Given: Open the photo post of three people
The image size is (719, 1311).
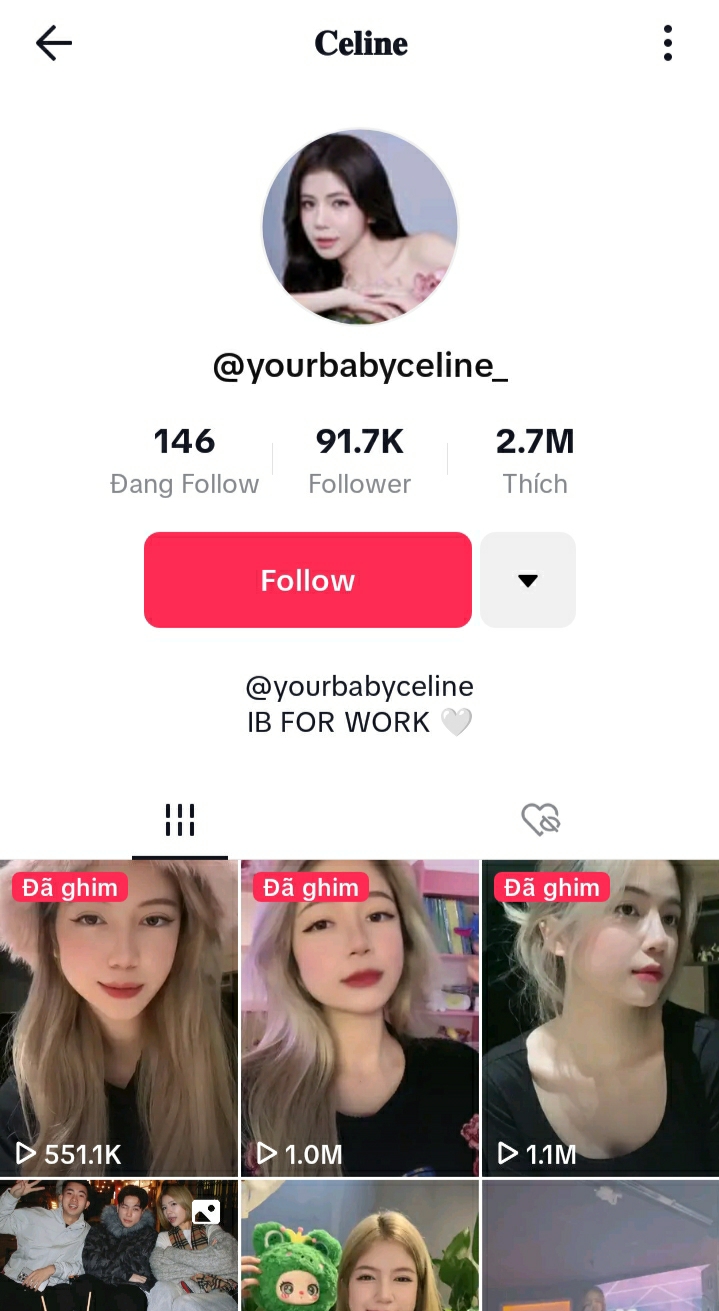Looking at the screenshot, I should [119, 1245].
